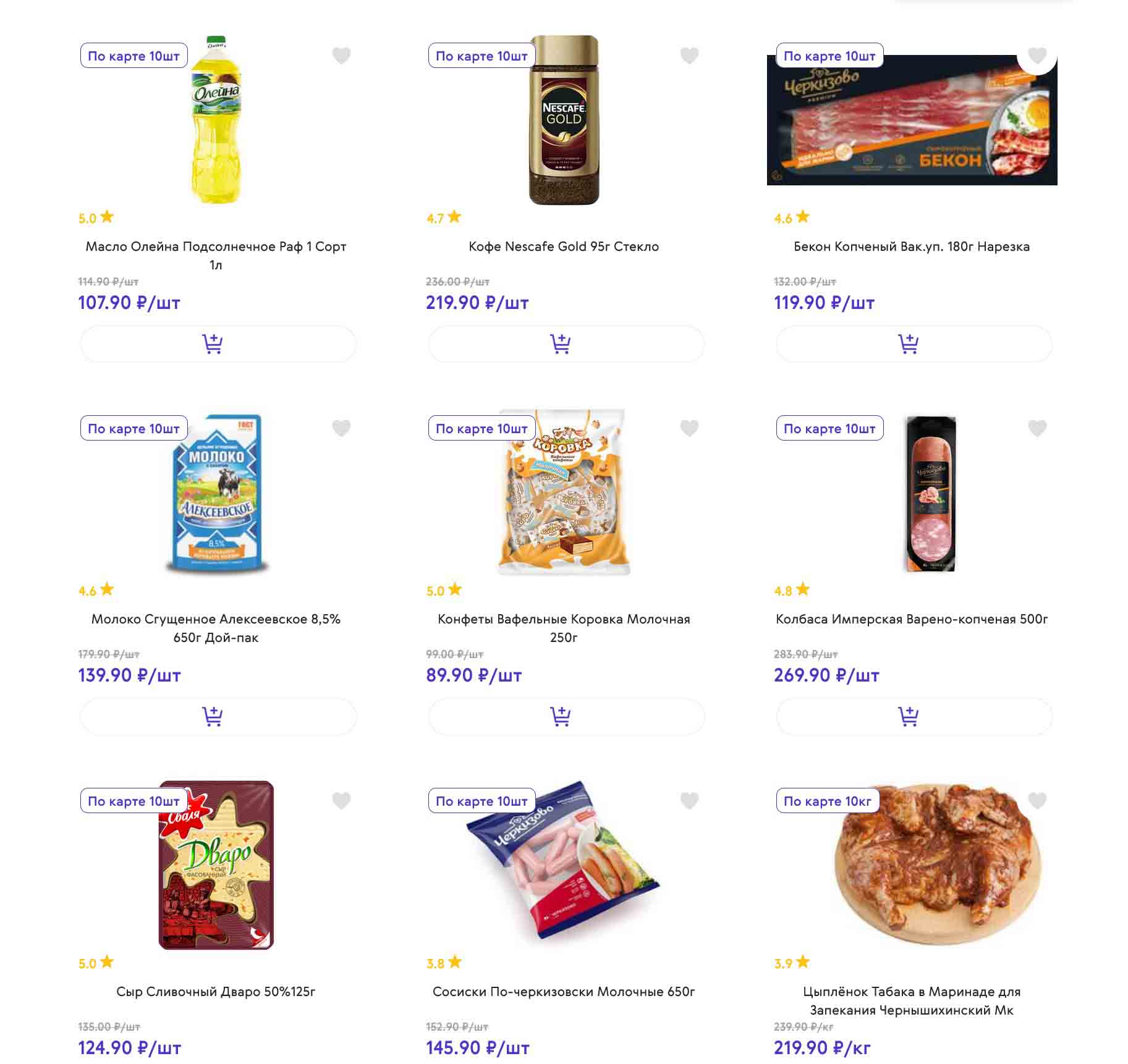The width and height of the screenshot is (1128, 1064).
Task: Tap the heart on Бекон Копченый
Action: pyautogui.click(x=1037, y=56)
